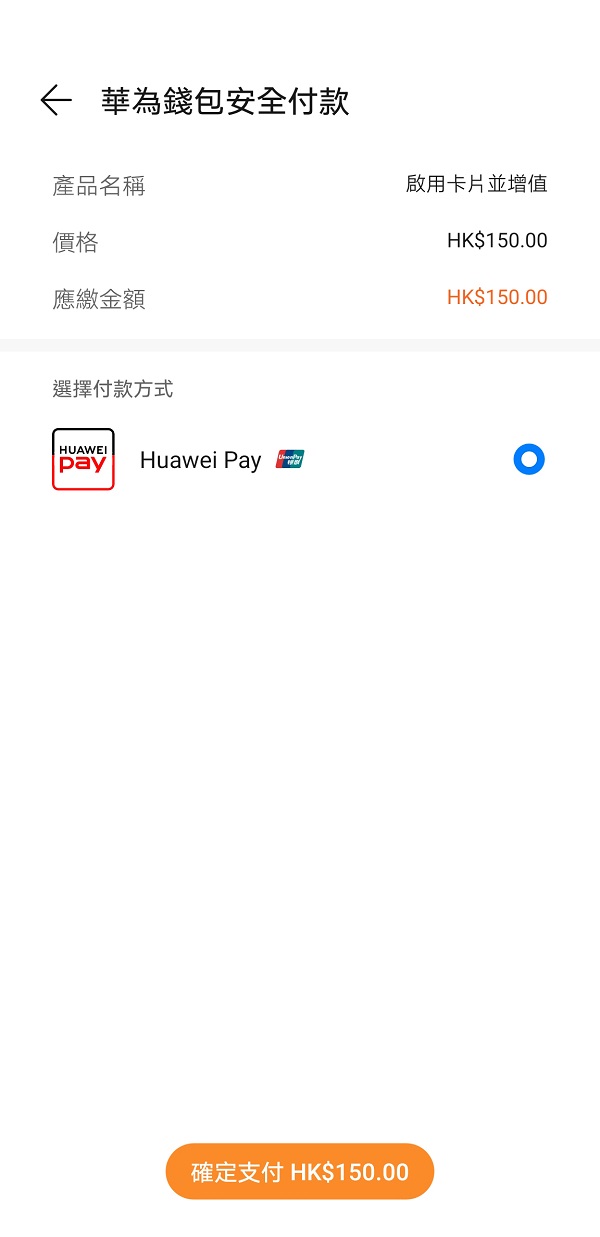Go back from the Huawei Wallet payment page
The width and height of the screenshot is (600, 1237).
pyautogui.click(x=56, y=100)
